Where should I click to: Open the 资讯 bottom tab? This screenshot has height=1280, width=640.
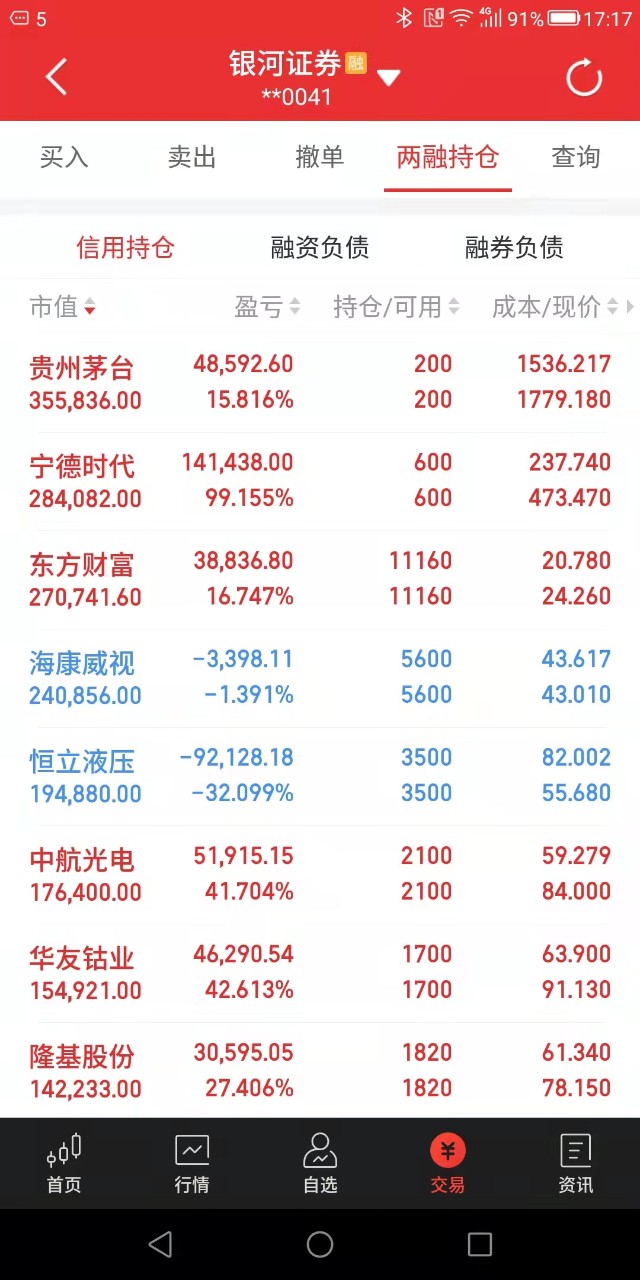(x=576, y=1163)
